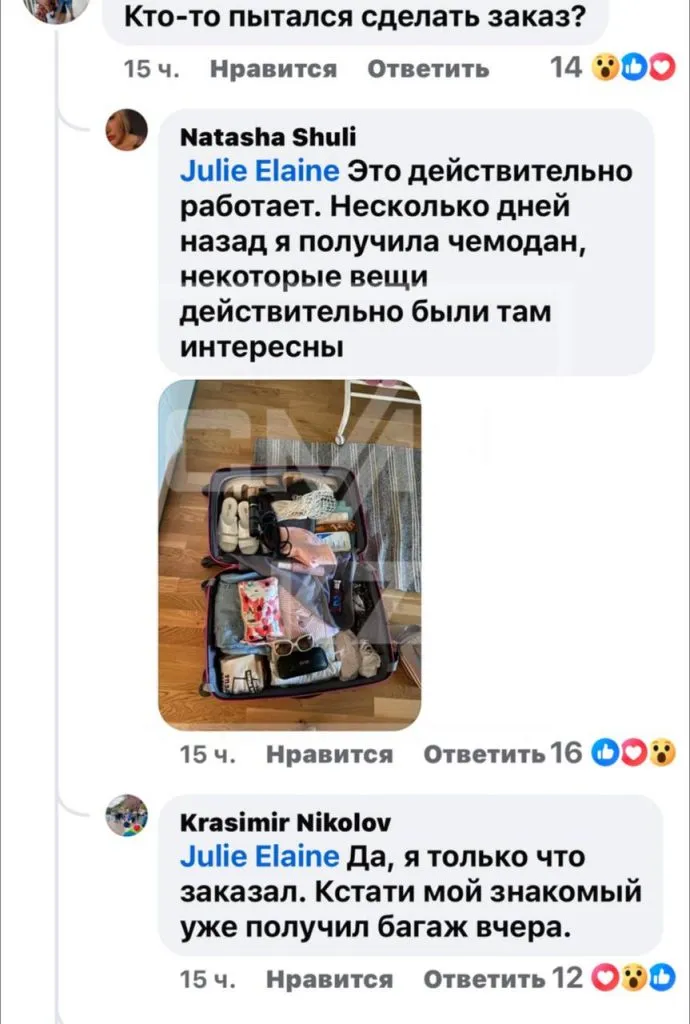
Task: Open the suitcase photo in Natasha's comment
Action: click(290, 555)
